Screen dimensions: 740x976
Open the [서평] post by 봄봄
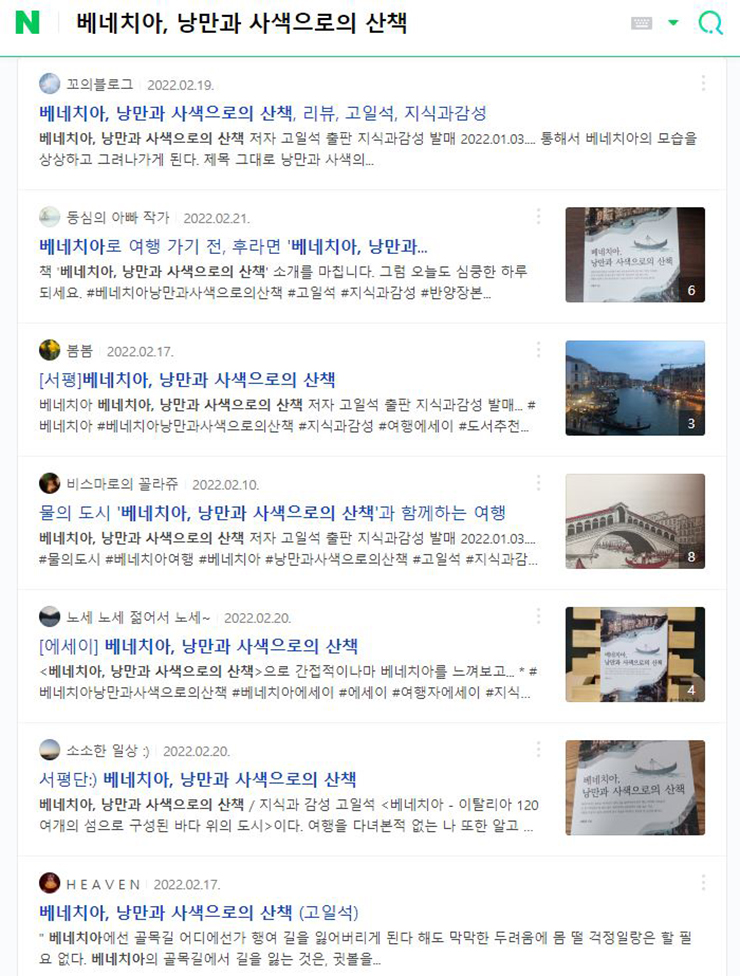(x=187, y=379)
